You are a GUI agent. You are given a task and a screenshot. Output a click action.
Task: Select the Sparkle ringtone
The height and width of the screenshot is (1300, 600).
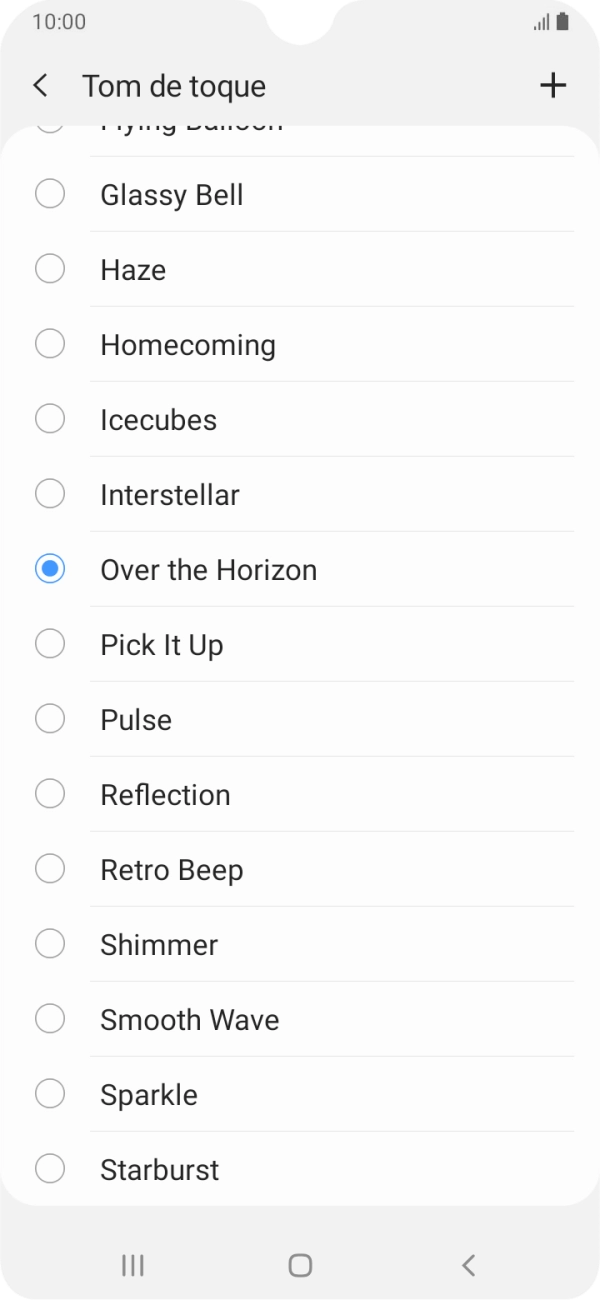(x=149, y=1095)
